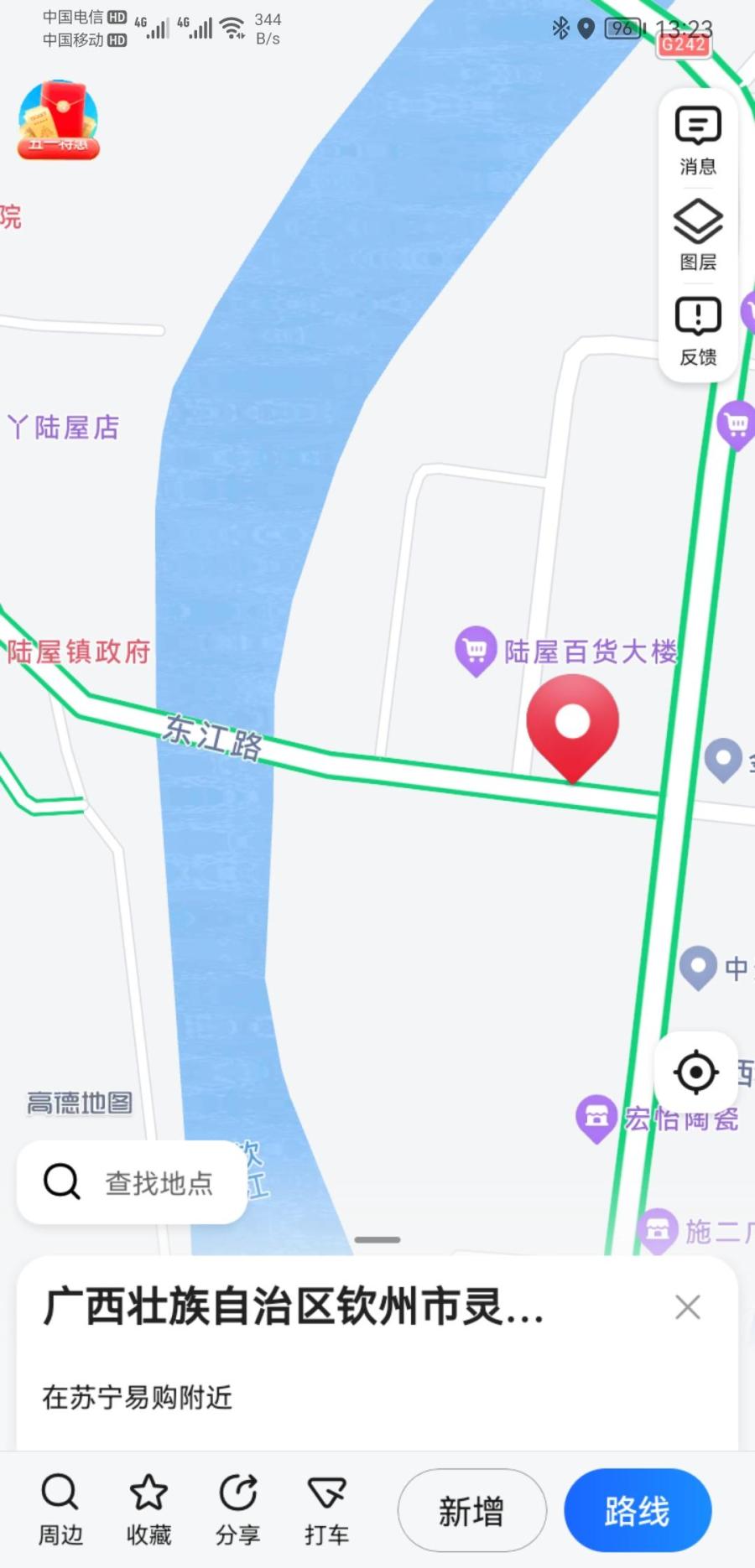
Task: Tap the 查找地点 search box
Action: (x=133, y=1182)
